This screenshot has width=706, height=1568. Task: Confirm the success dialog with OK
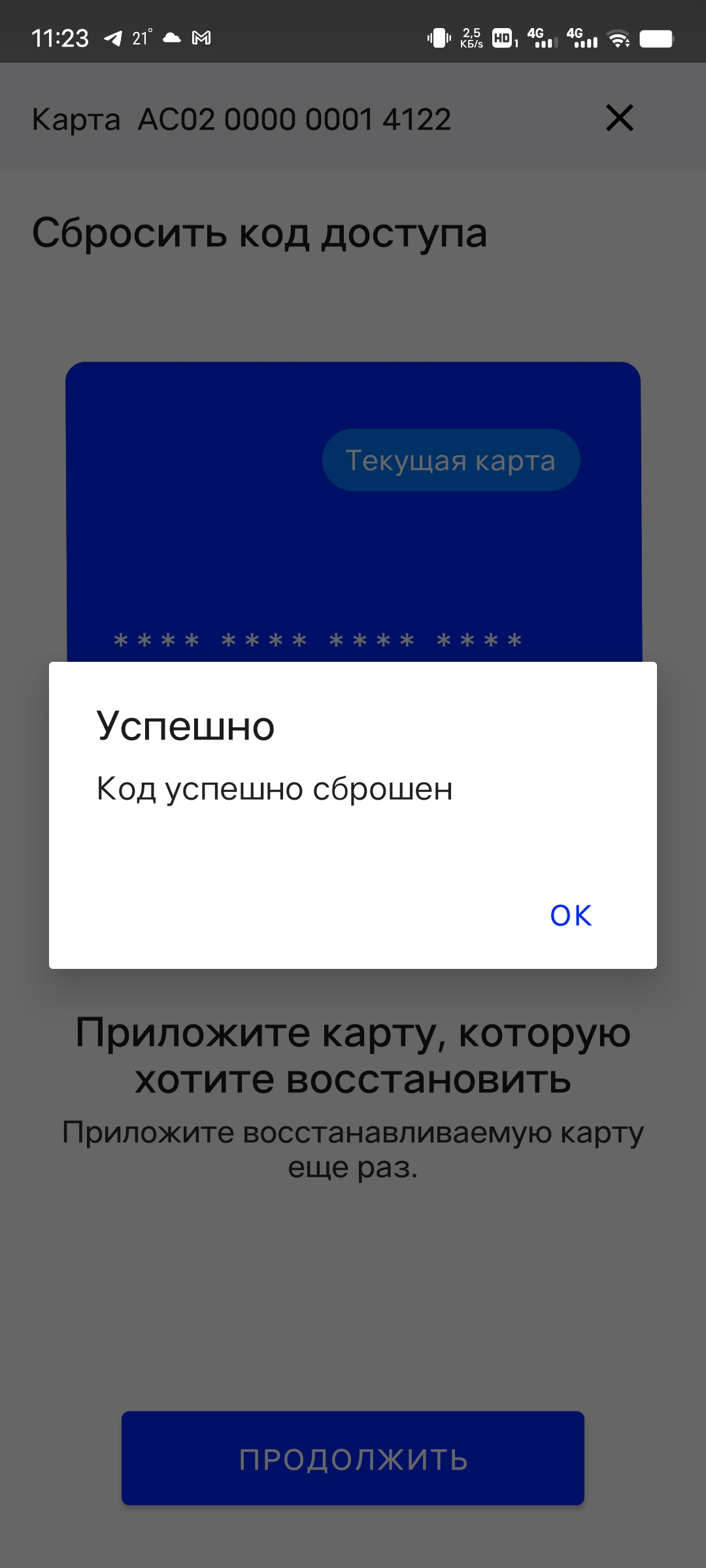[571, 915]
